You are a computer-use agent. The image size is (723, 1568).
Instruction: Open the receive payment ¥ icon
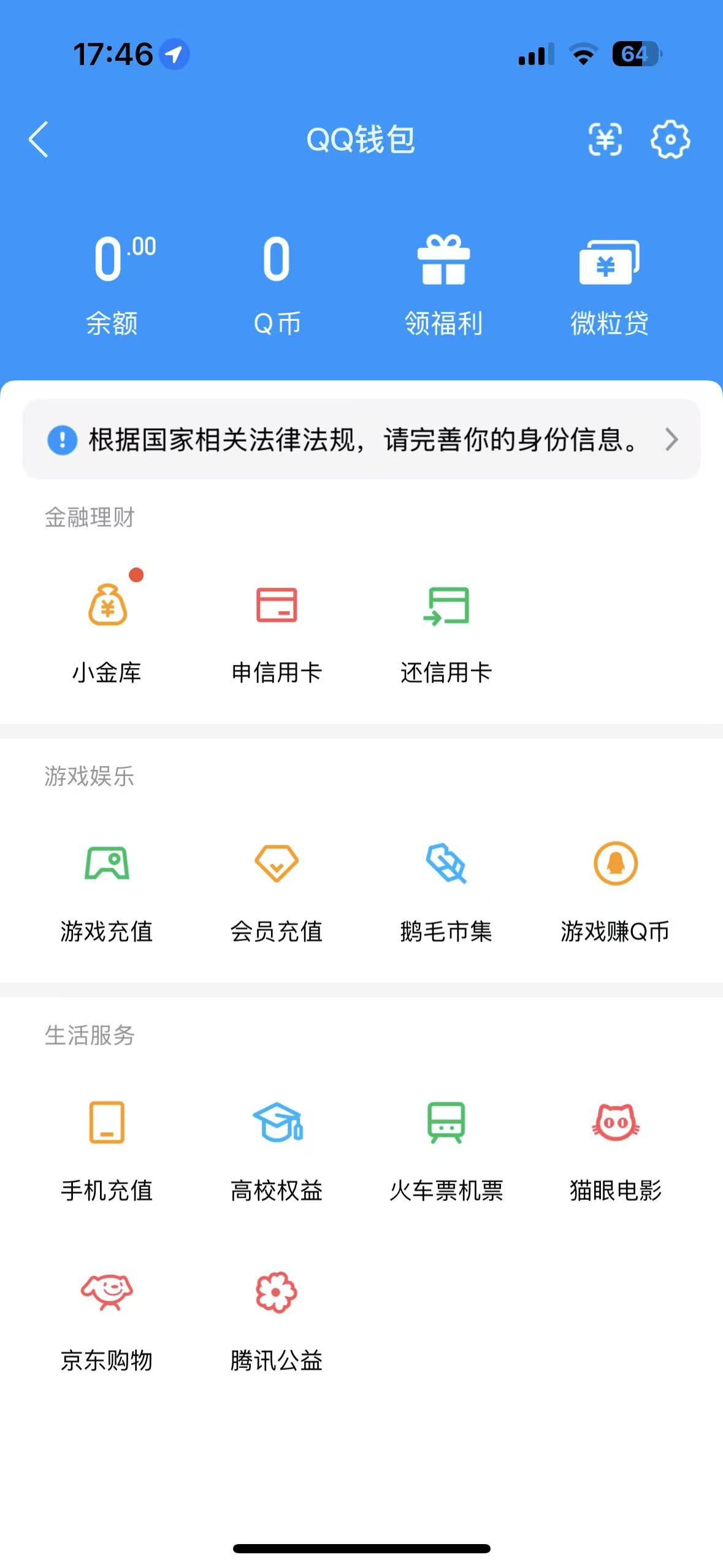pyautogui.click(x=606, y=140)
